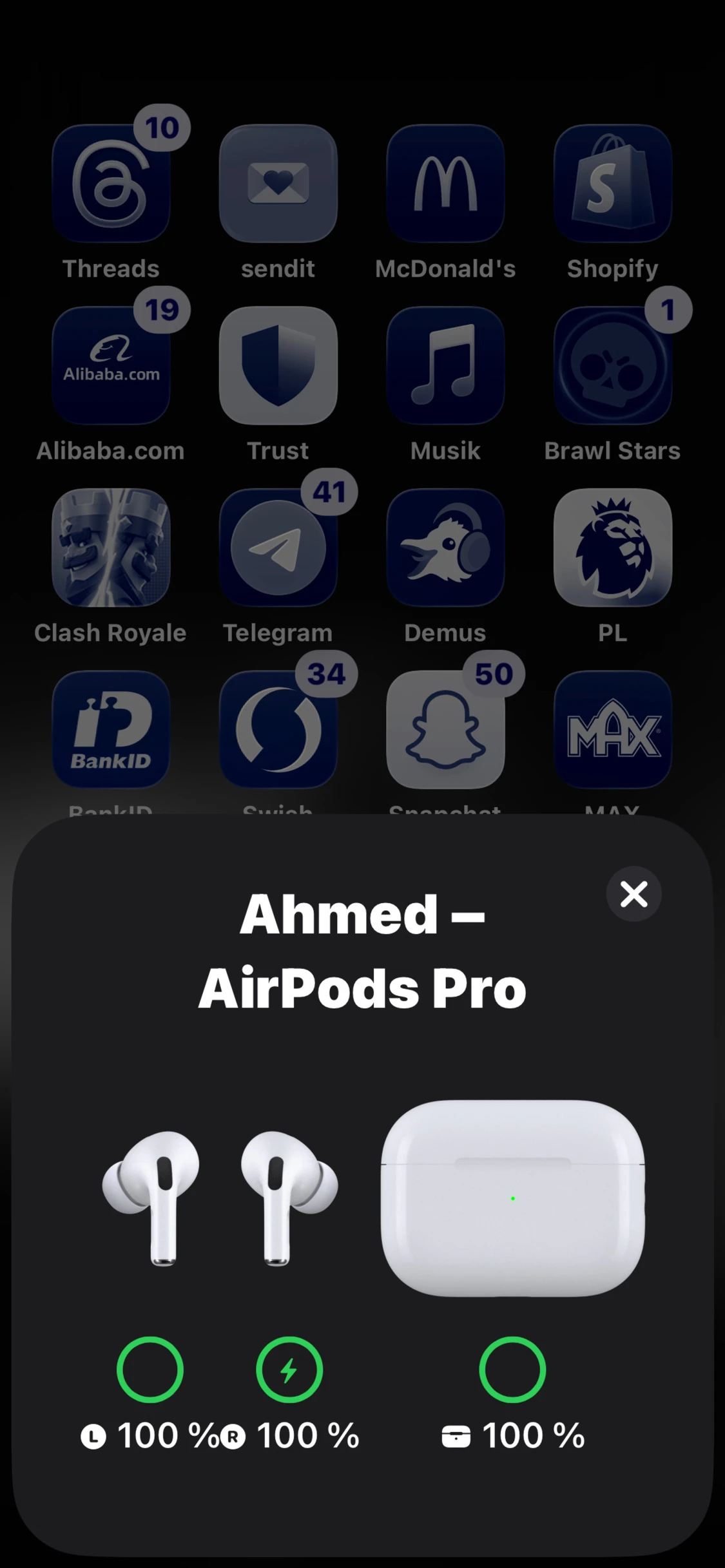Open the Threads app
Image resolution: width=725 pixels, height=1568 pixels.
pyautogui.click(x=111, y=184)
